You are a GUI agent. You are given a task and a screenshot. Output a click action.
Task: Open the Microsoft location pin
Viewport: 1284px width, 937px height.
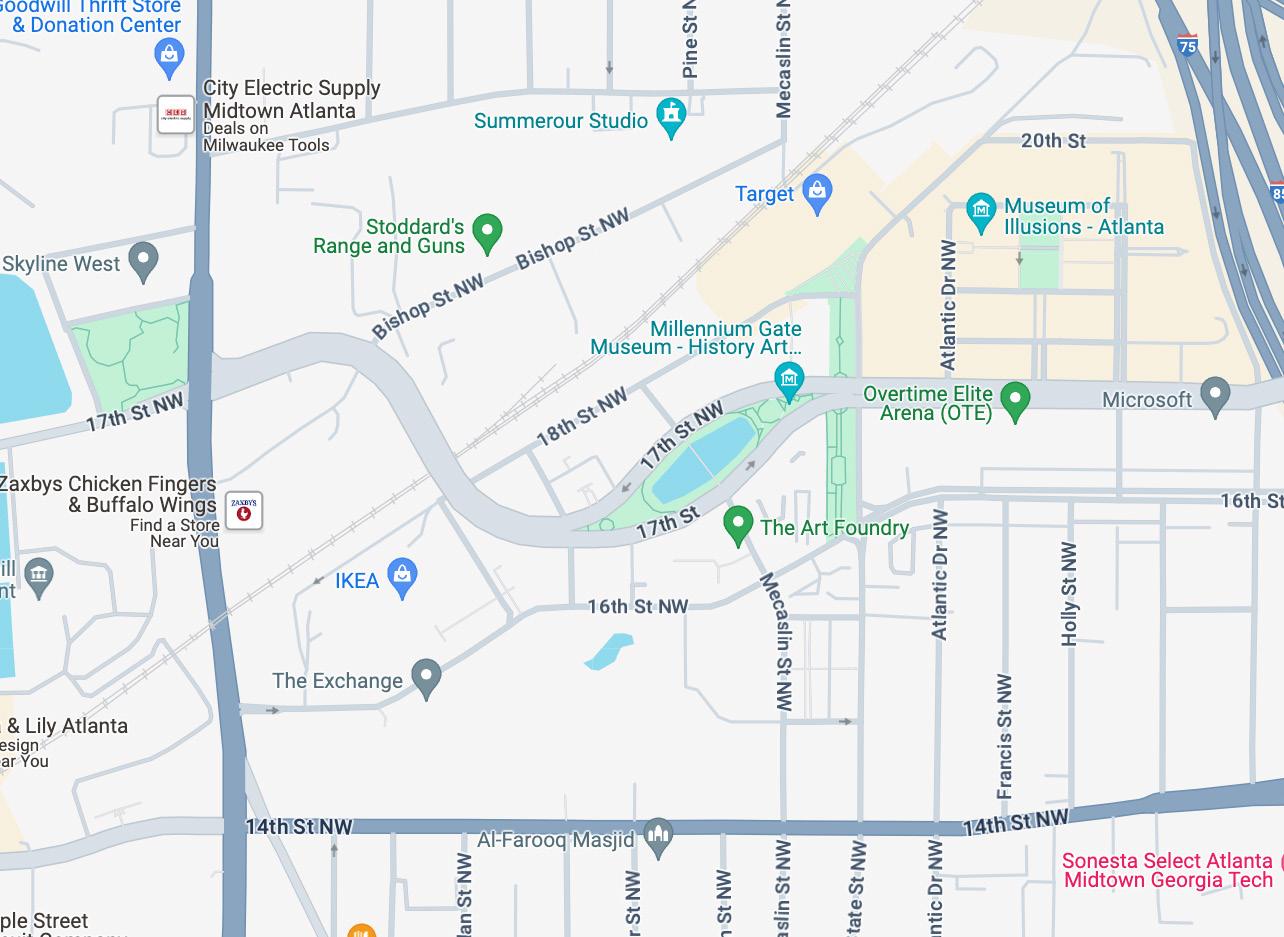click(1215, 396)
